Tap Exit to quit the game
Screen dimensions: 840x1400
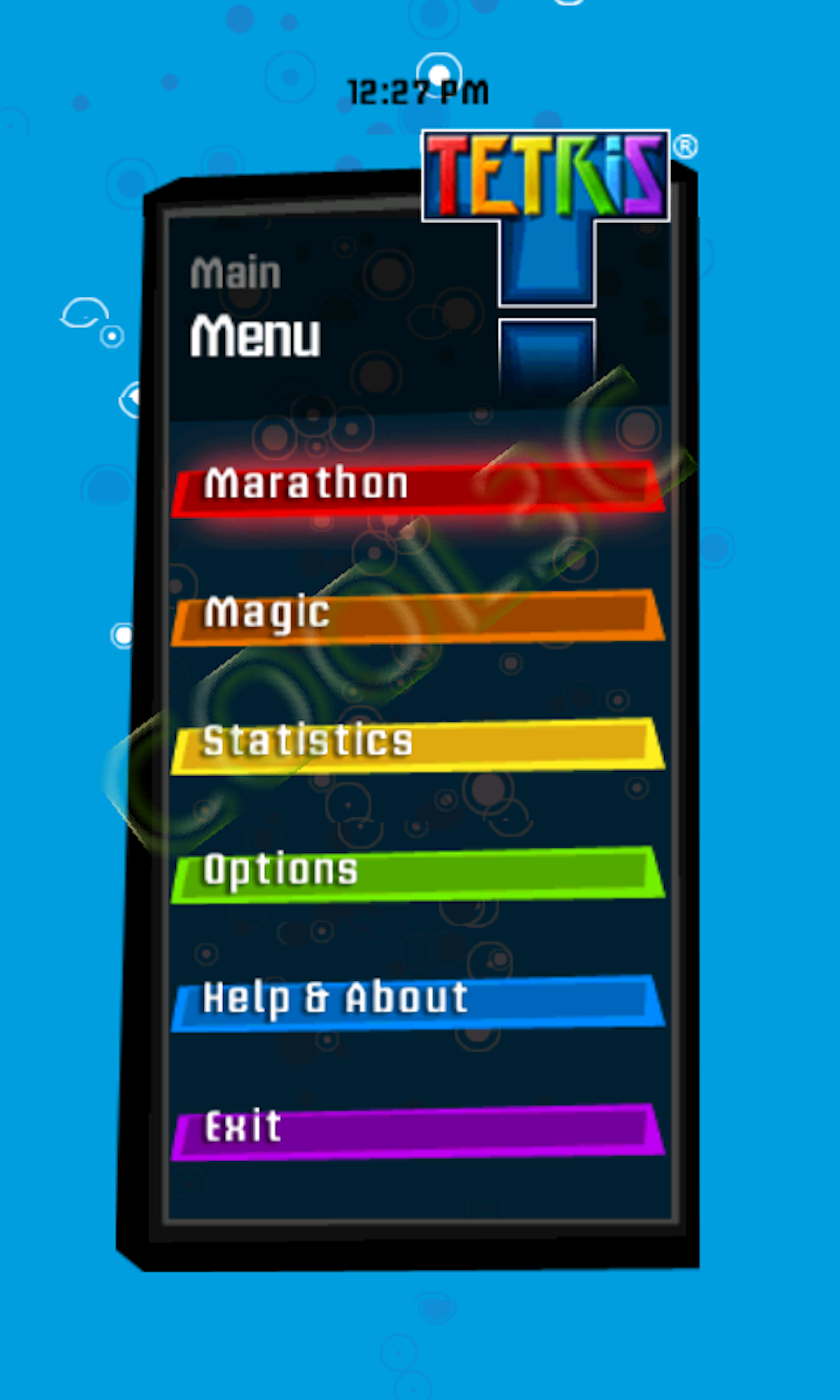click(x=418, y=1130)
